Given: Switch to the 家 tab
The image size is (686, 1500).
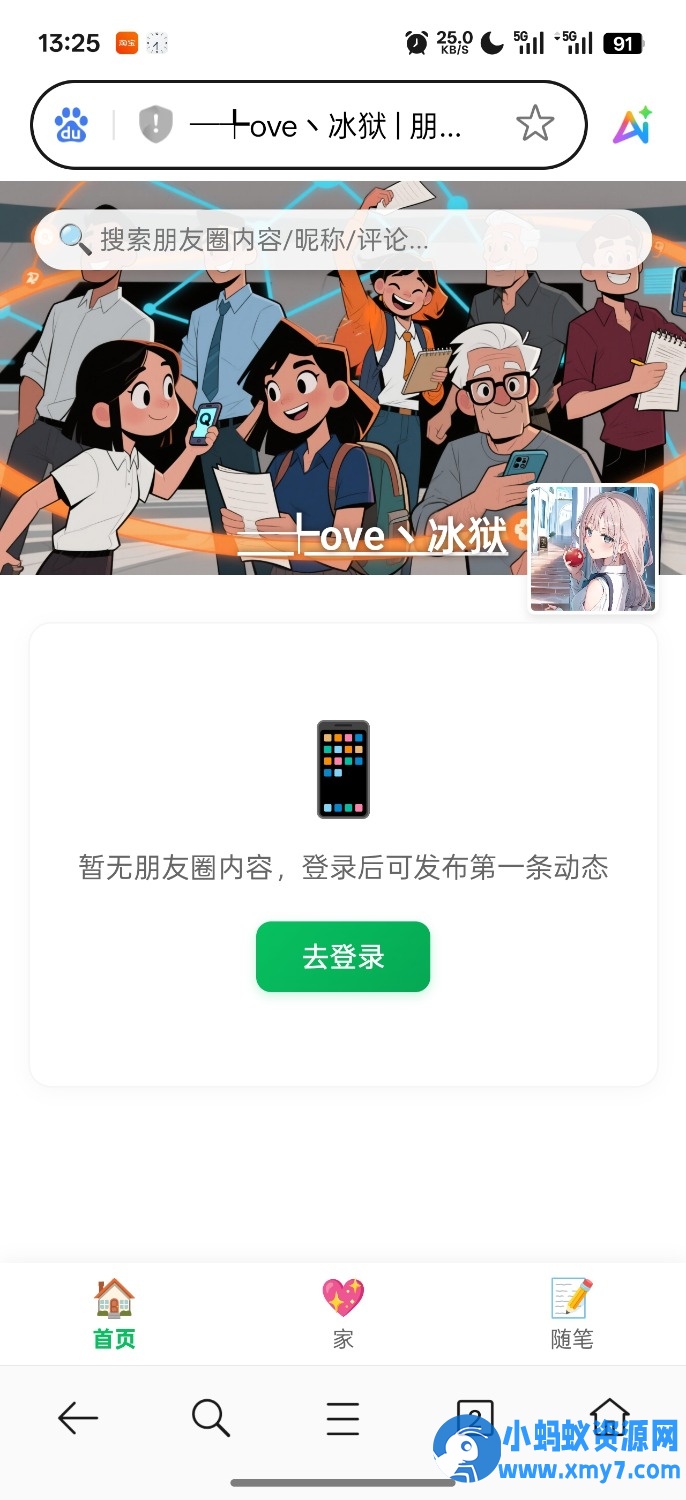Looking at the screenshot, I should point(343,1314).
